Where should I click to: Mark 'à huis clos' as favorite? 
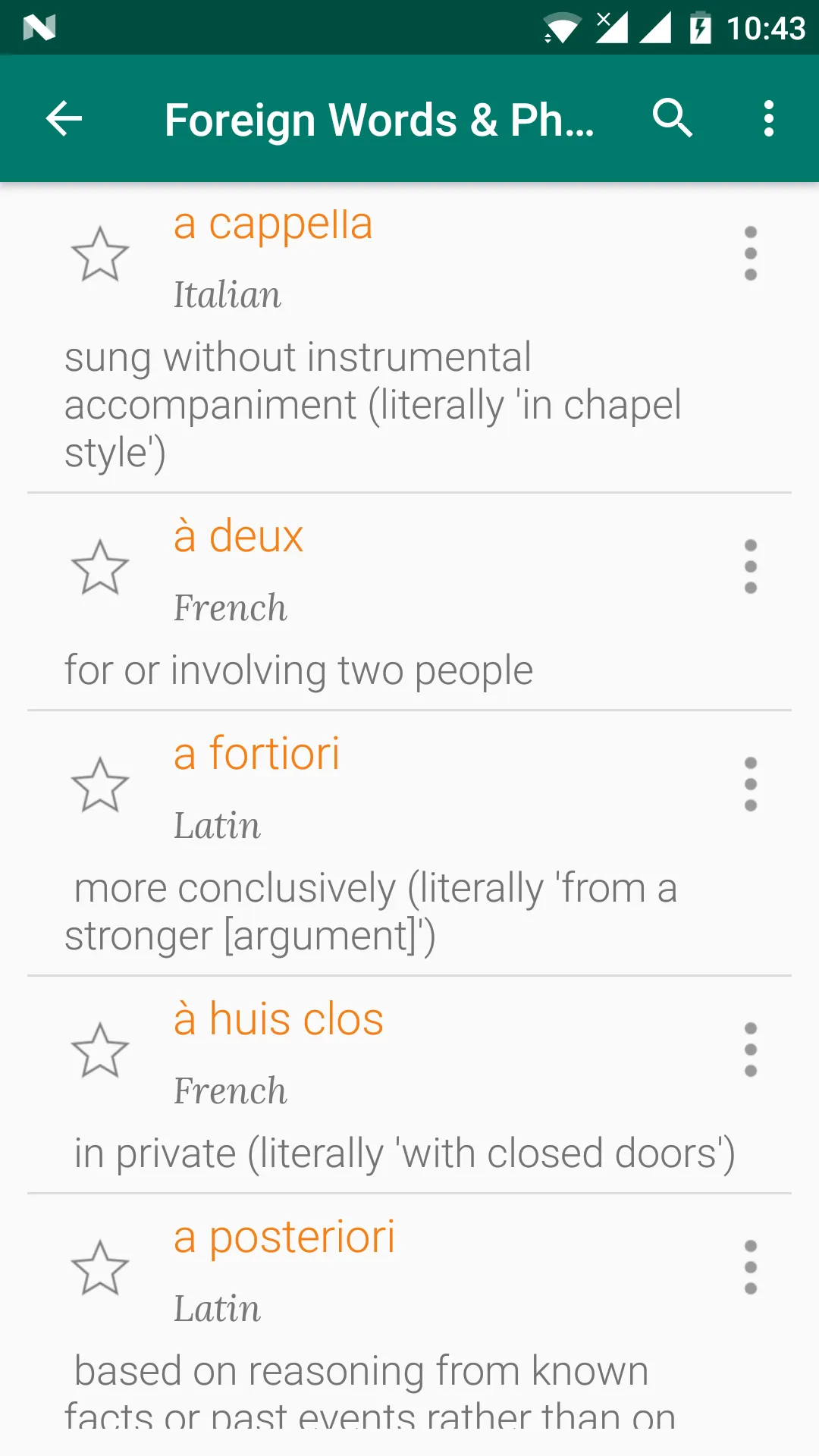100,1051
